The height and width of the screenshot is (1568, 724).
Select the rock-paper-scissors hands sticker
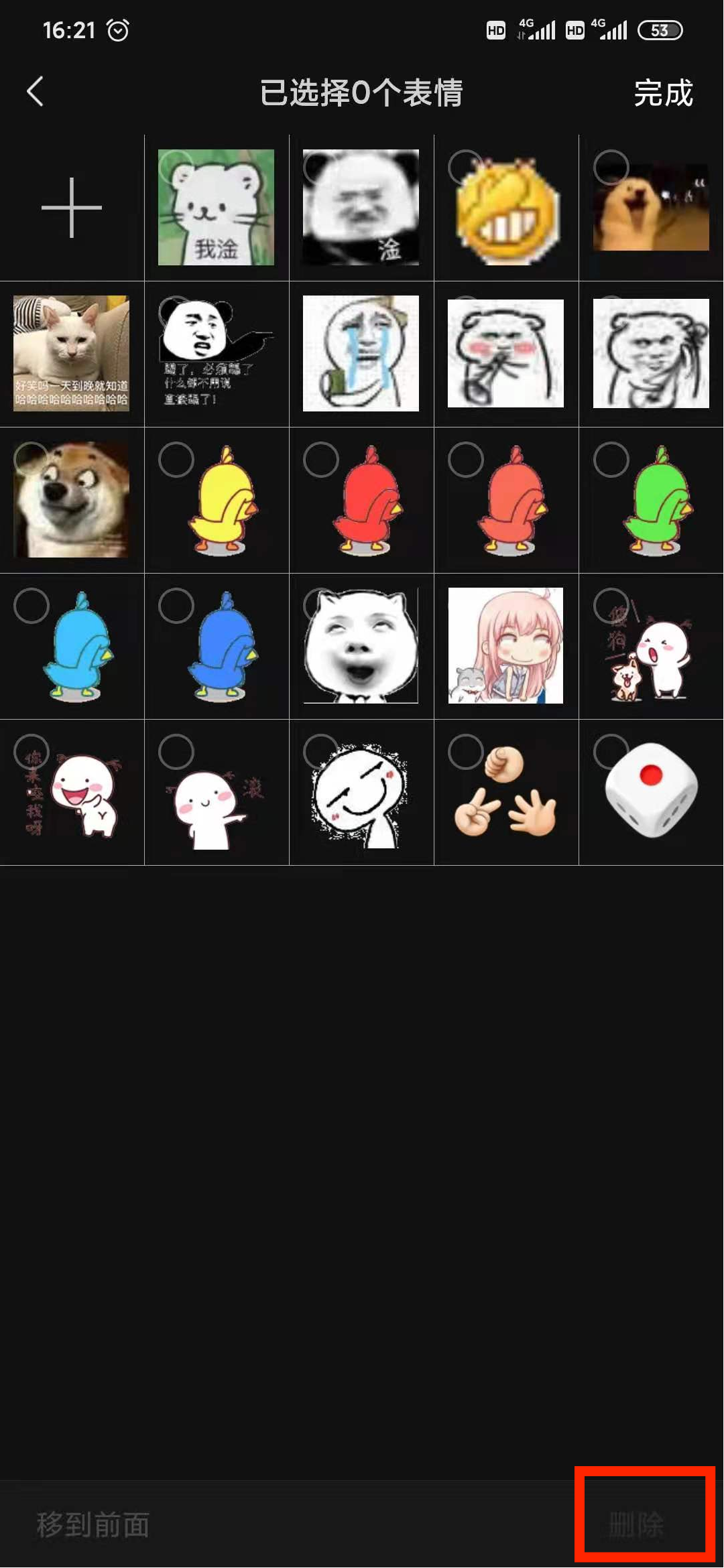[506, 792]
